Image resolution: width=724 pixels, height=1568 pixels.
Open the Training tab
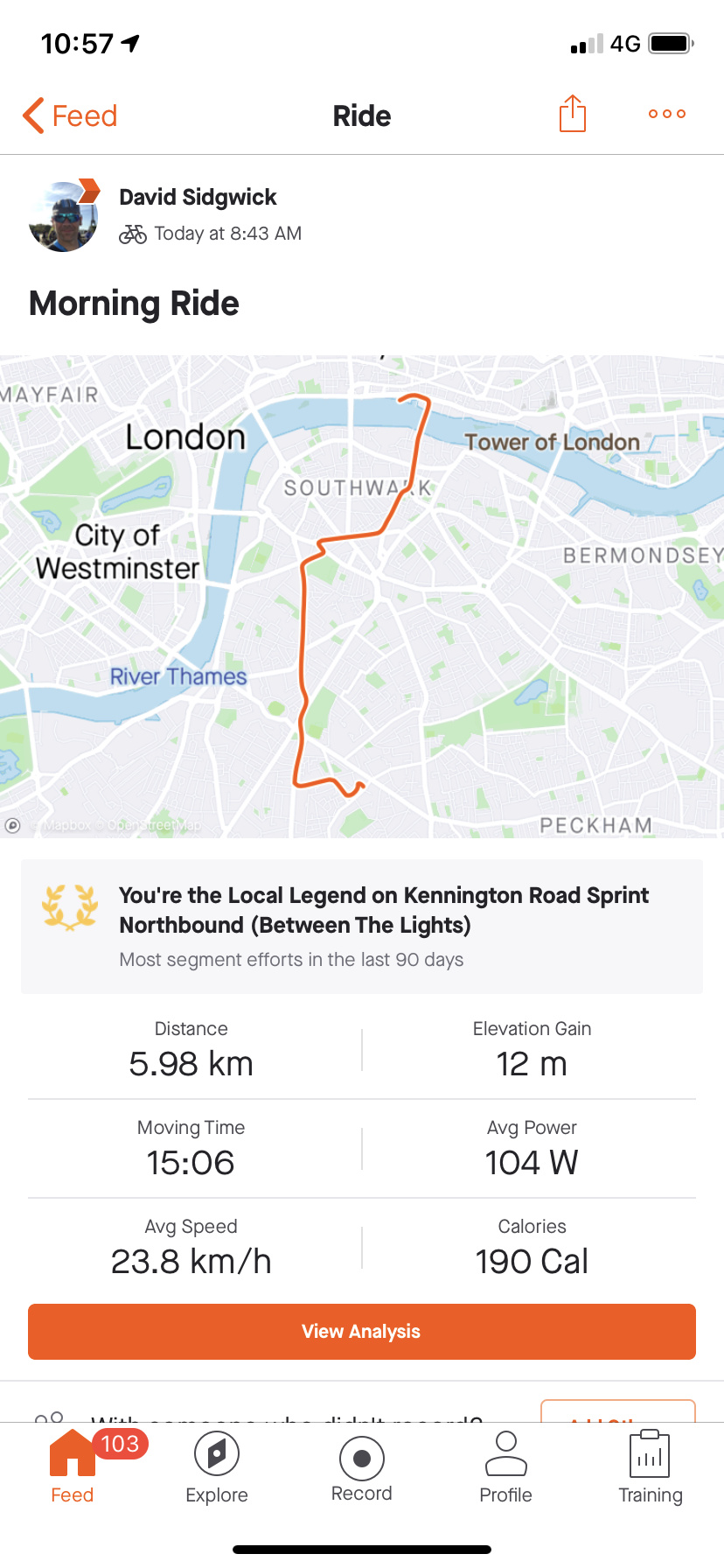650,1466
